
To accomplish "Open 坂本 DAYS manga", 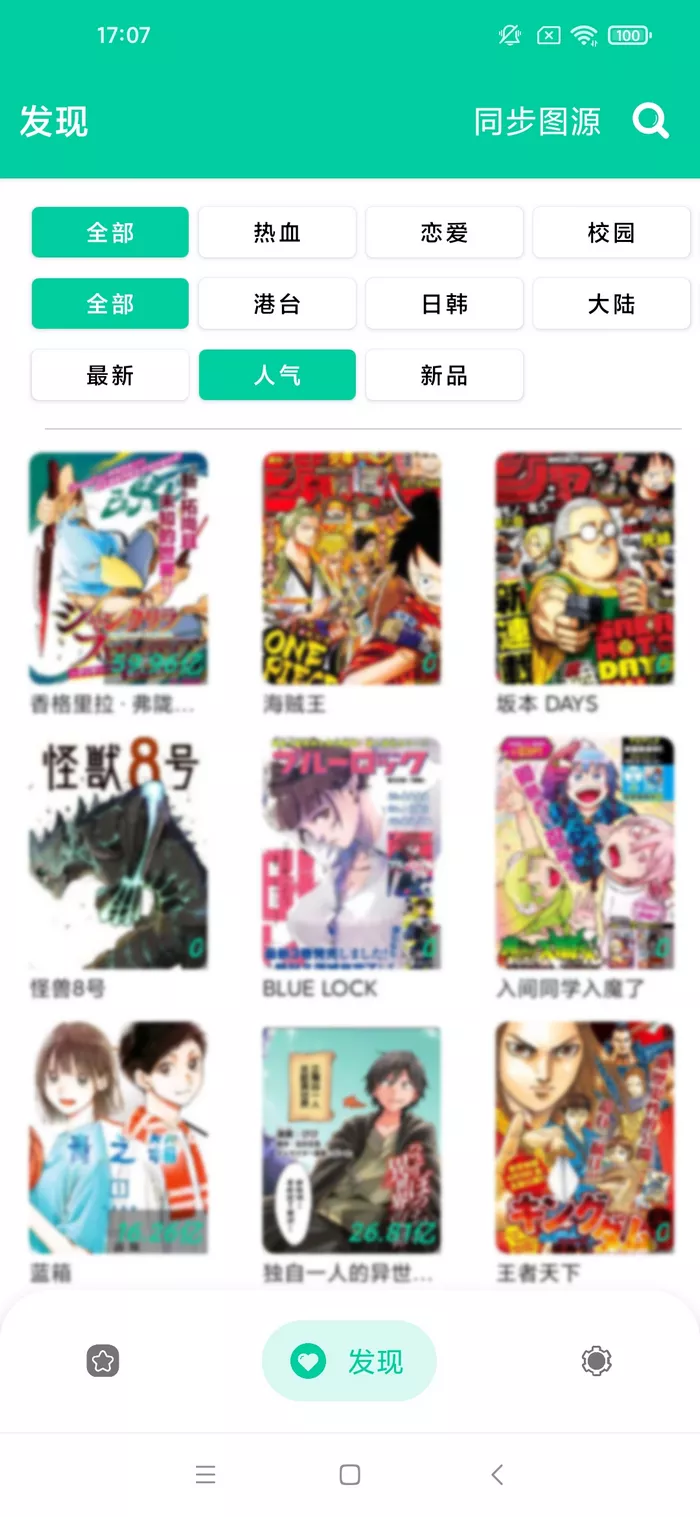I will tap(584, 568).
